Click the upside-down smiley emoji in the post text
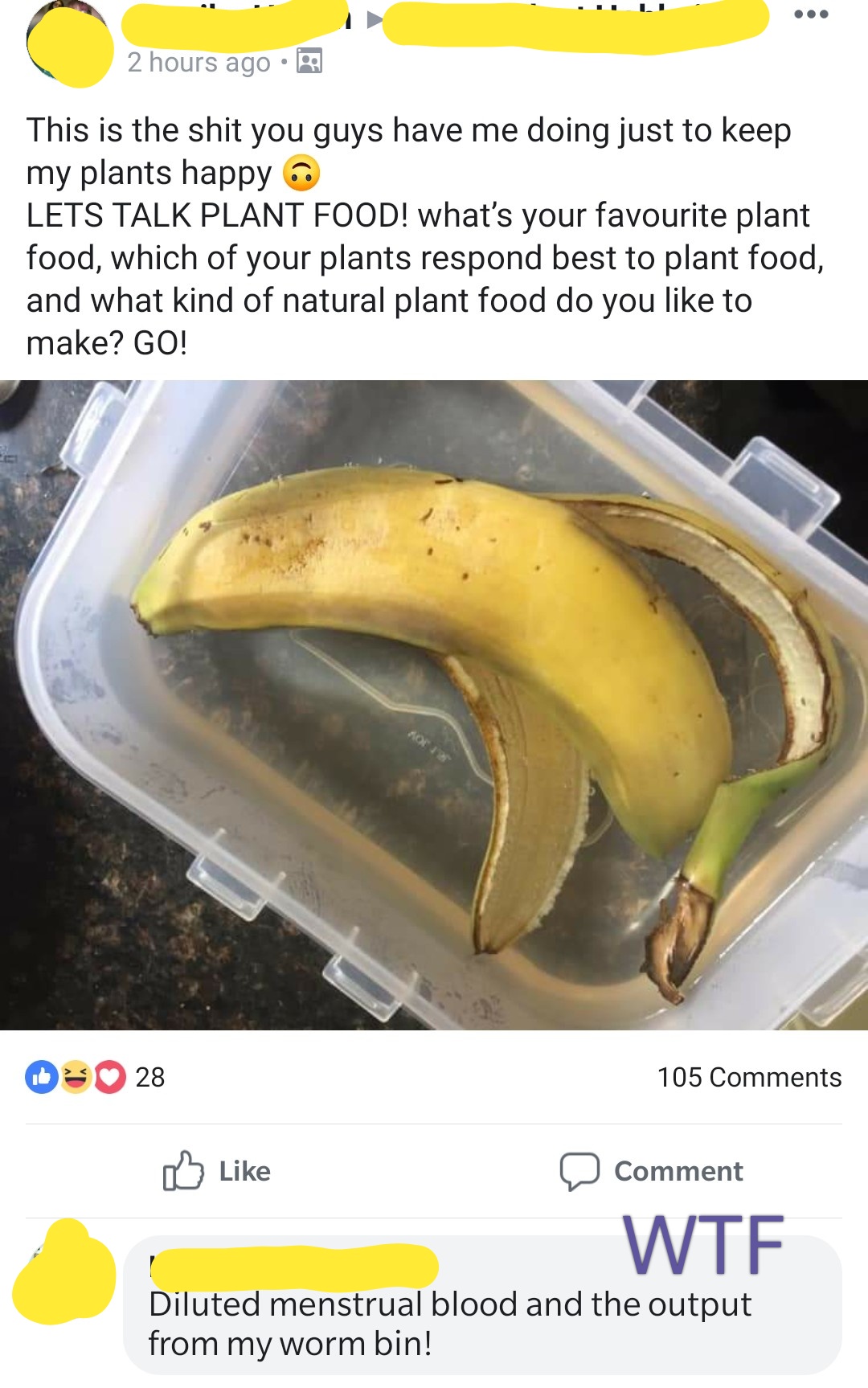 coord(299,173)
